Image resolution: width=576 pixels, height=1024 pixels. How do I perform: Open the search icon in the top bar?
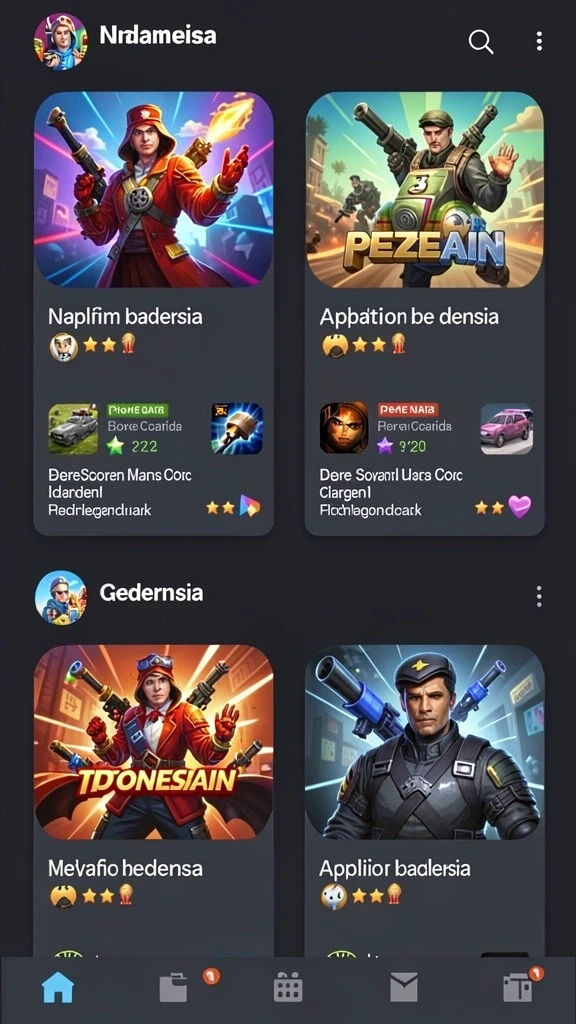click(x=481, y=42)
